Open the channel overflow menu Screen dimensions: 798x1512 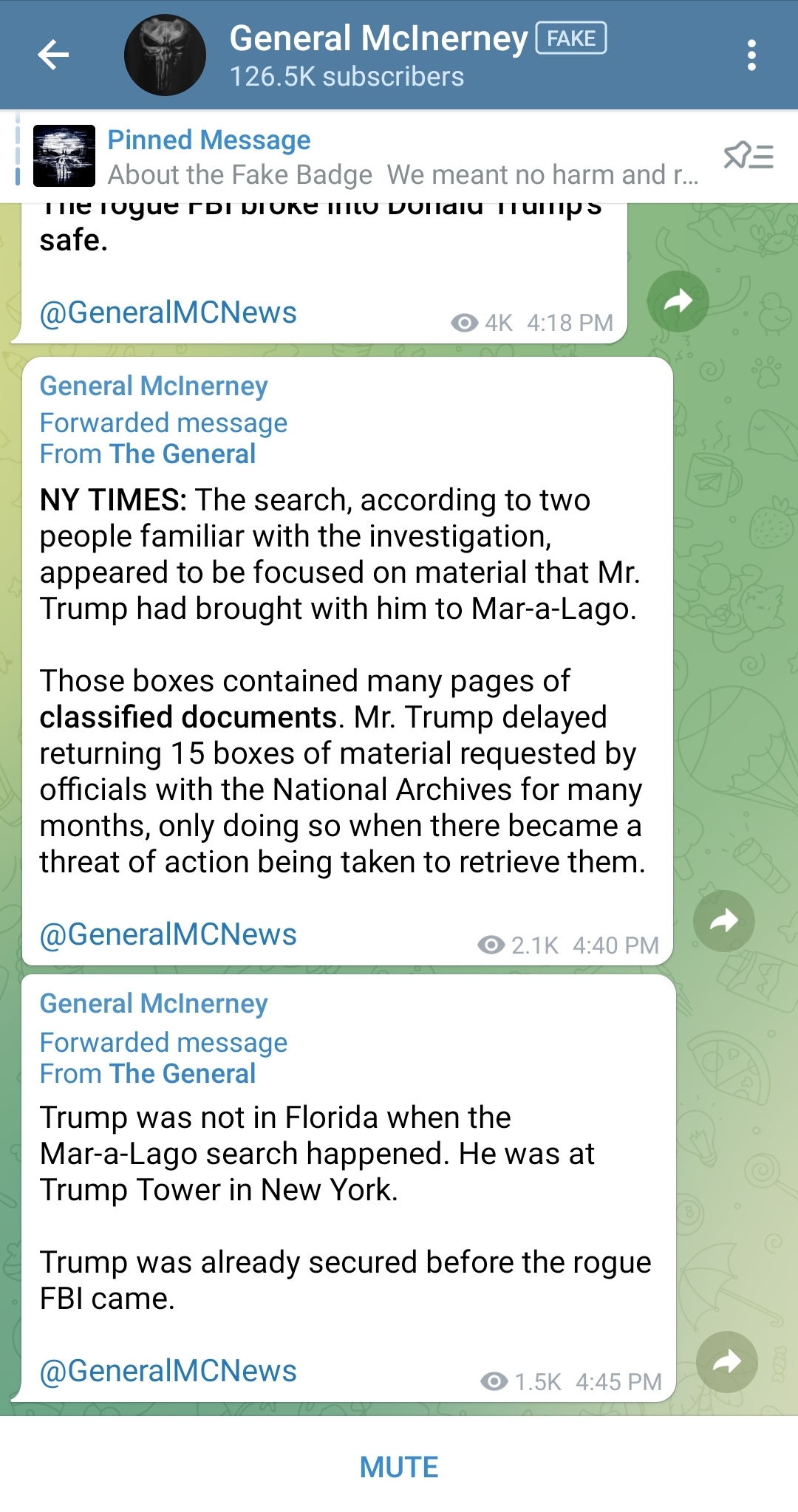coord(751,55)
